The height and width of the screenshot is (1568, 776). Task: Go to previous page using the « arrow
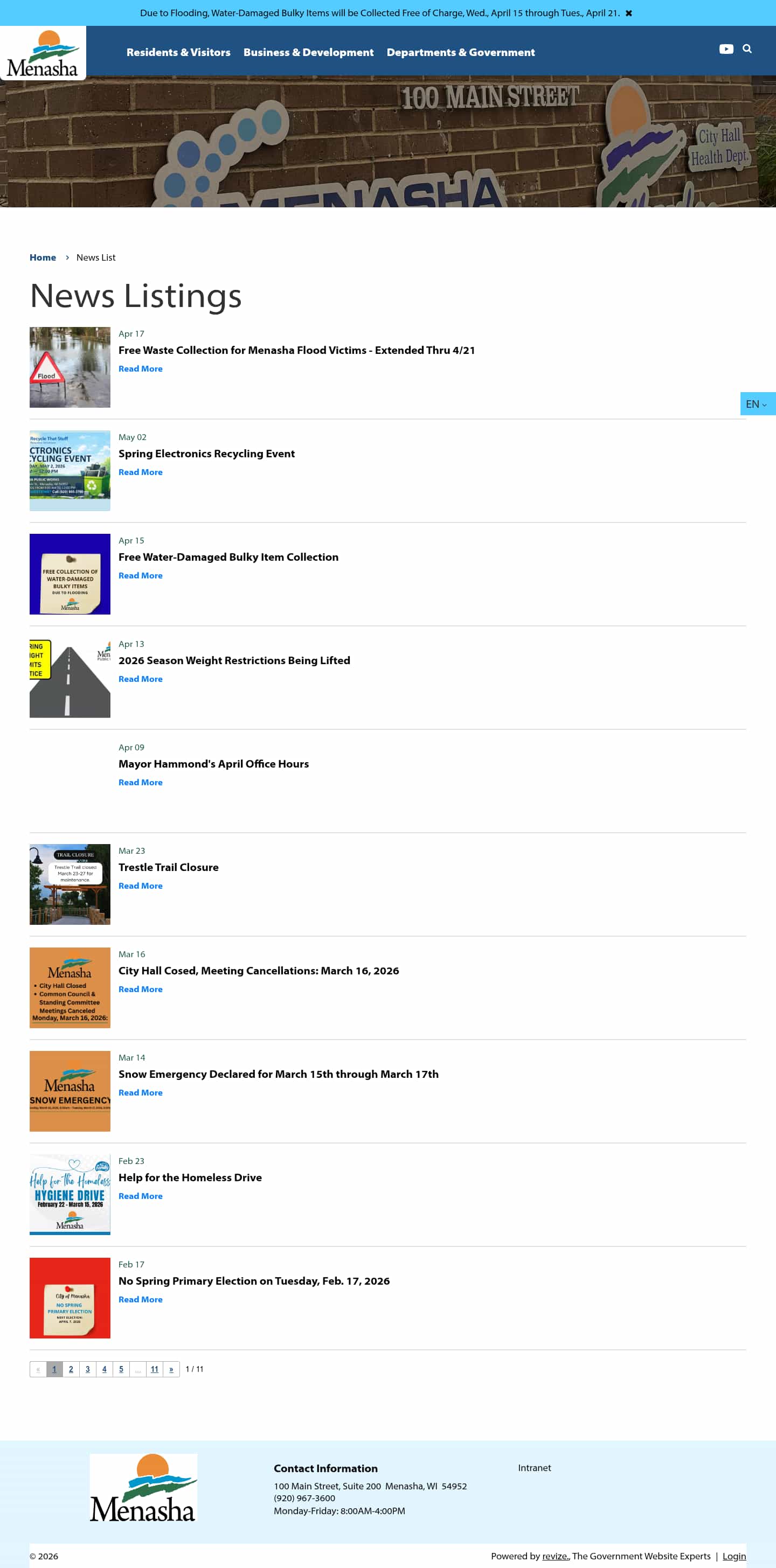click(38, 1369)
